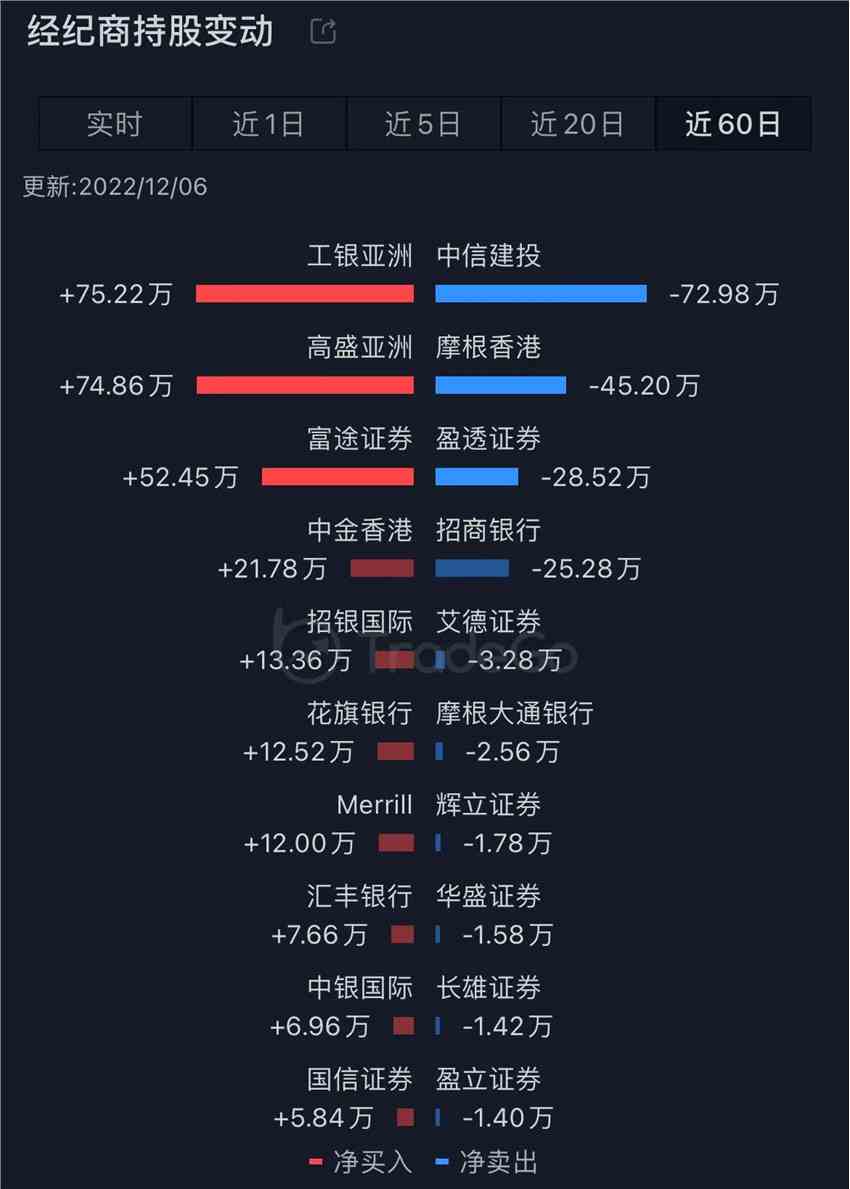The height and width of the screenshot is (1189, 850).
Task: Select the 近1日 period tab
Action: click(x=269, y=124)
